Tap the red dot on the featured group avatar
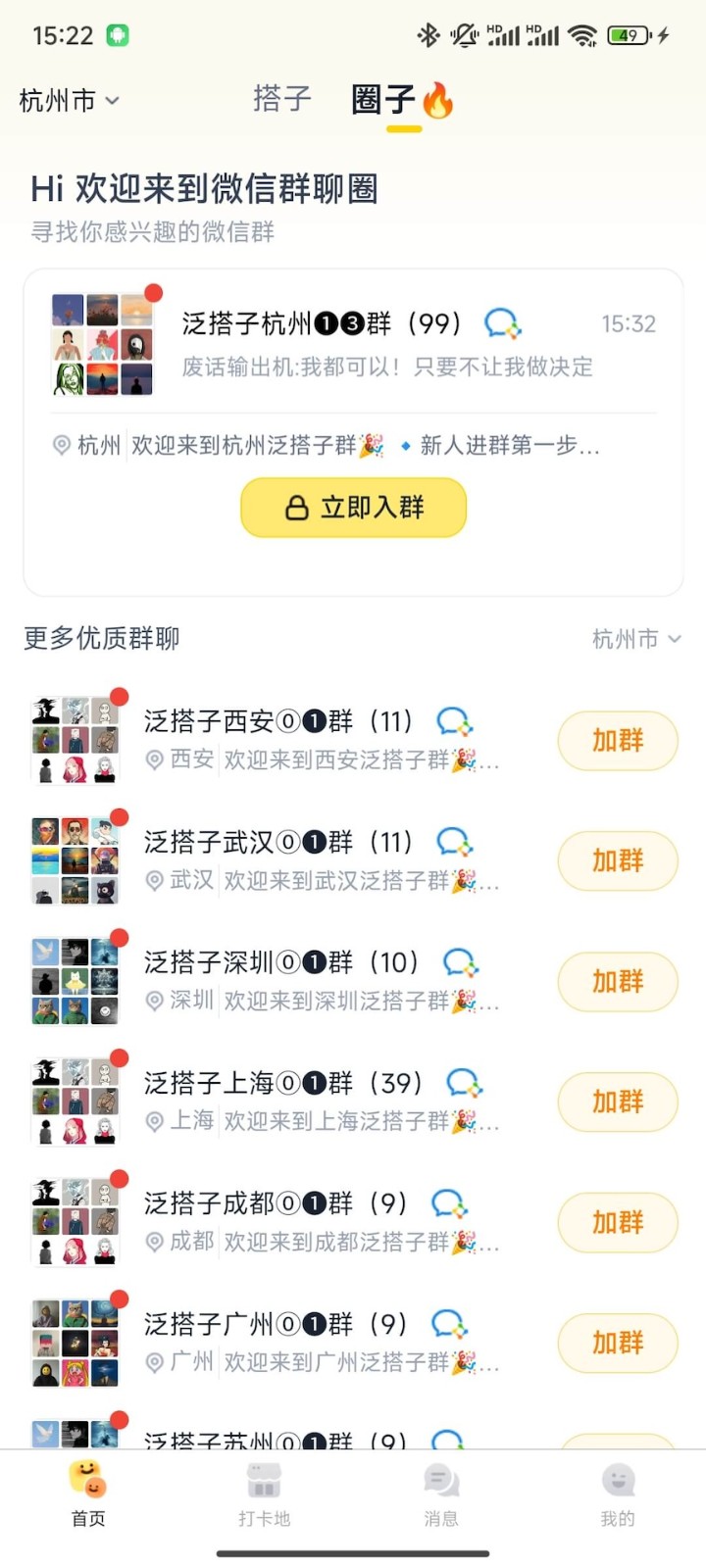 point(155,292)
